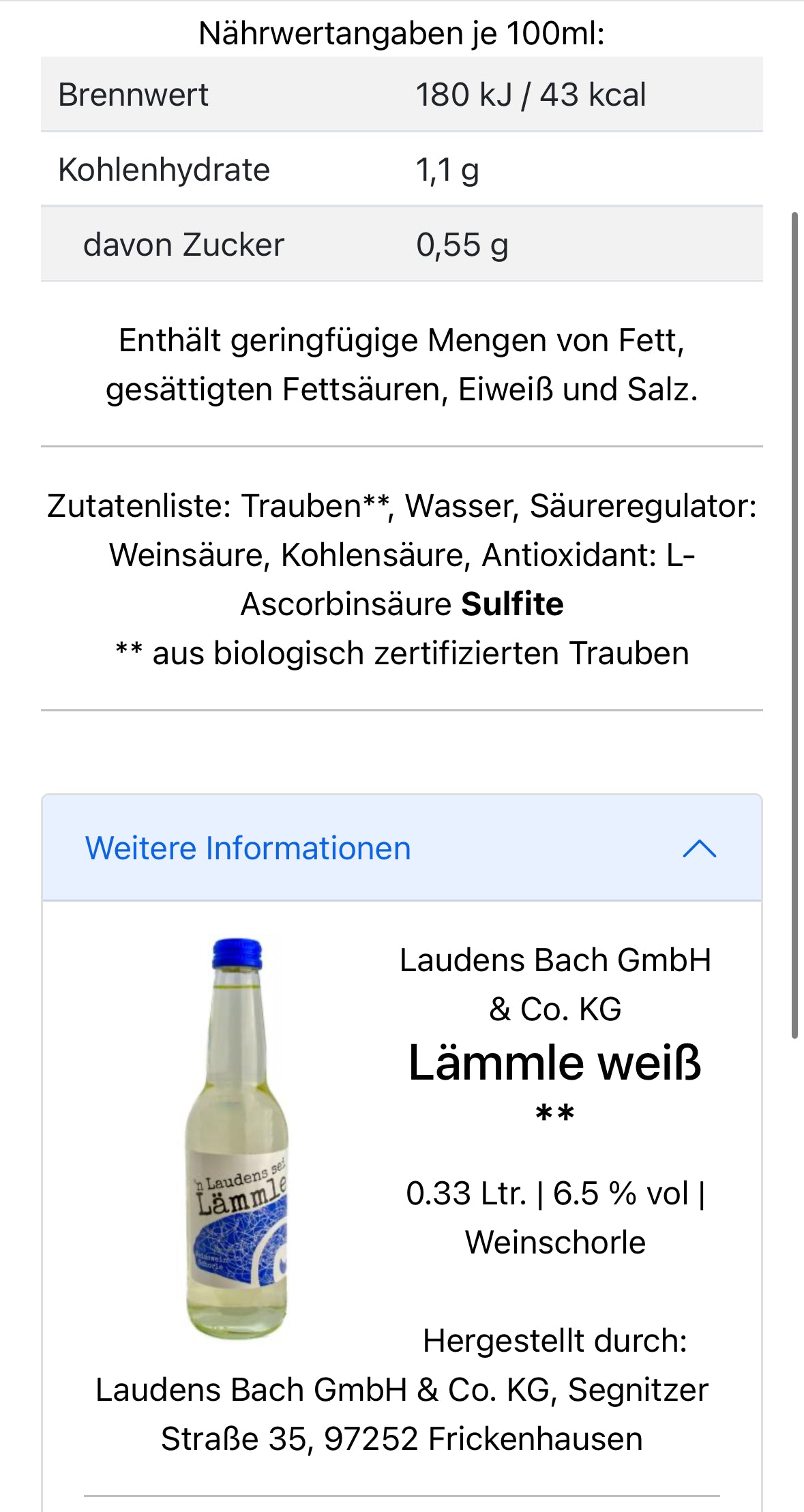Screen dimensions: 804x1512
Task: Click the chevron-up arrow icon
Action: click(x=701, y=848)
